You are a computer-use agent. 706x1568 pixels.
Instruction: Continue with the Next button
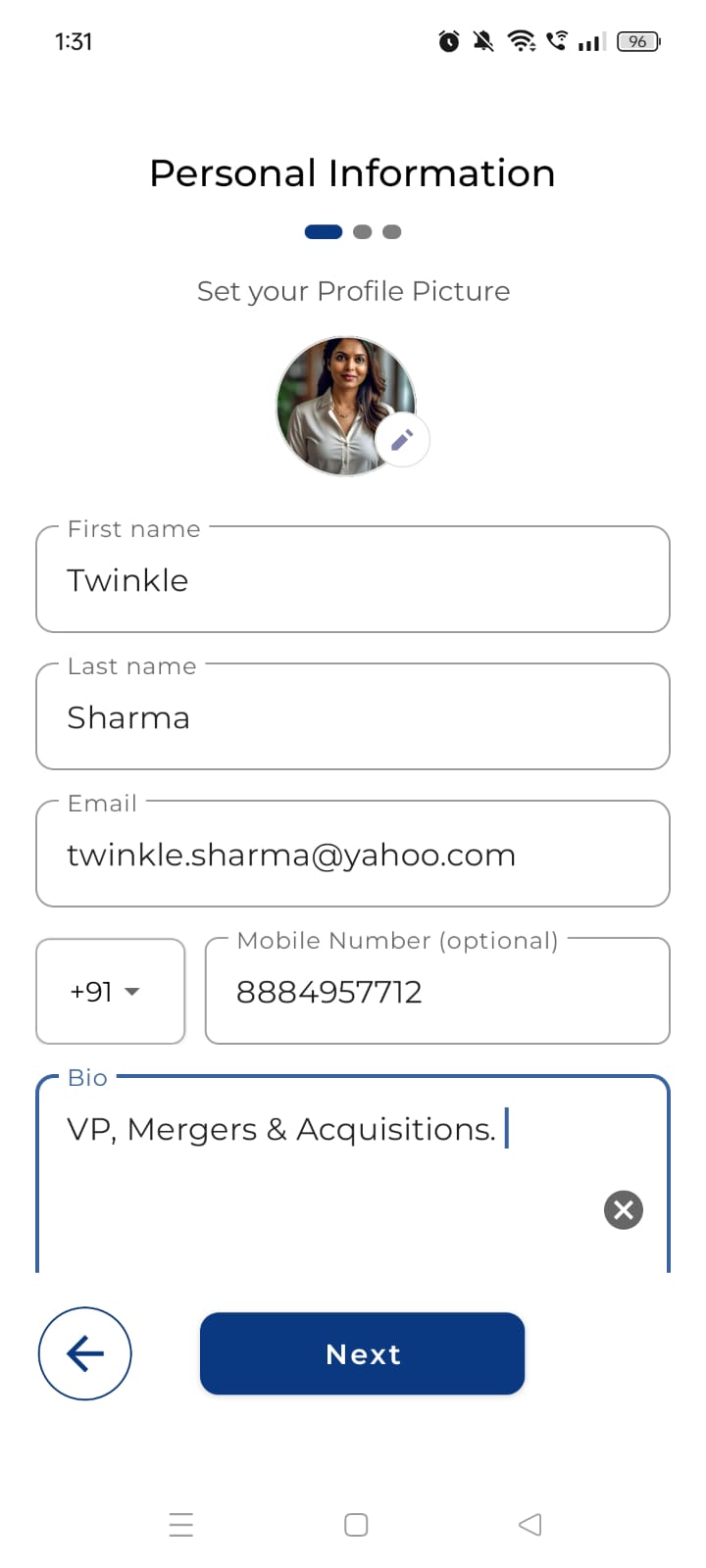pyautogui.click(x=362, y=1353)
